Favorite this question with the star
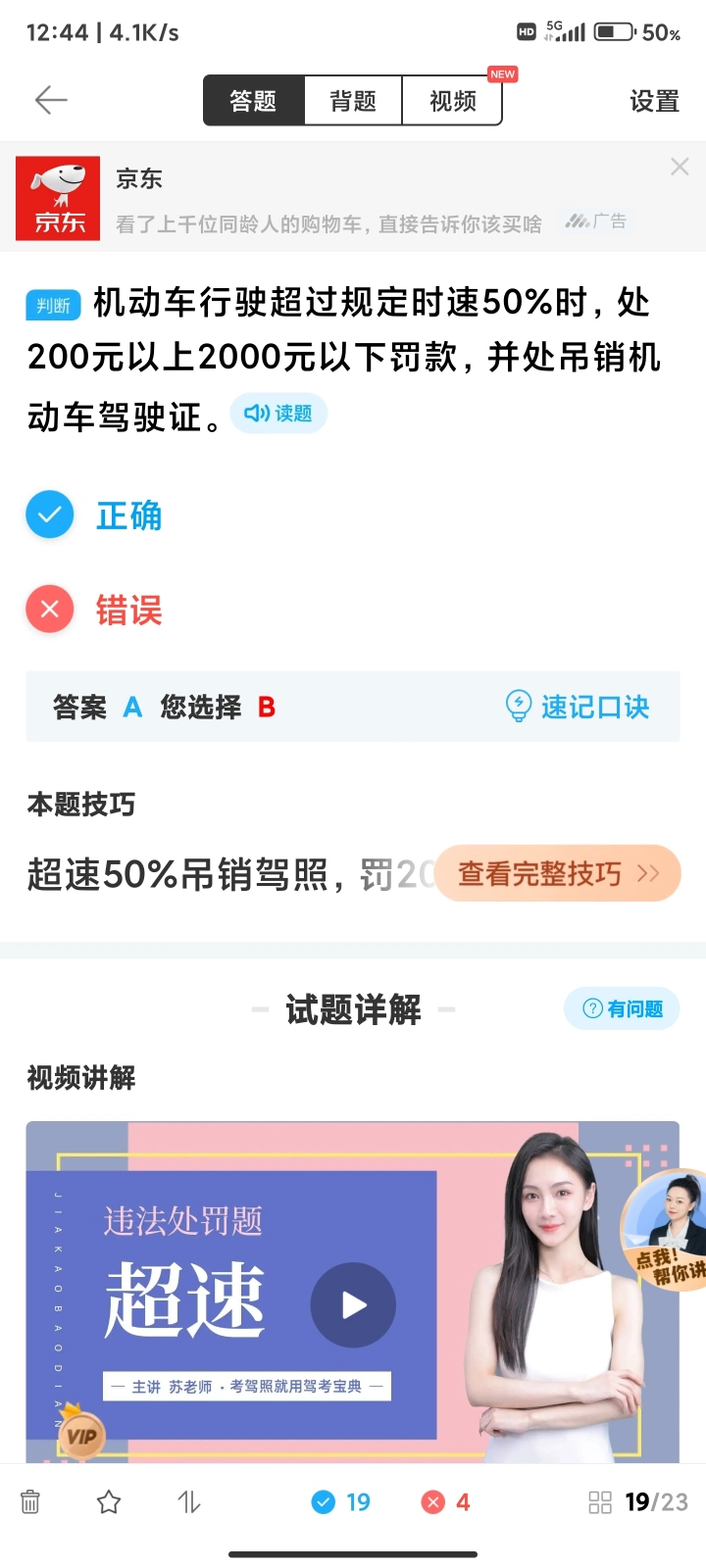 pyautogui.click(x=109, y=1501)
